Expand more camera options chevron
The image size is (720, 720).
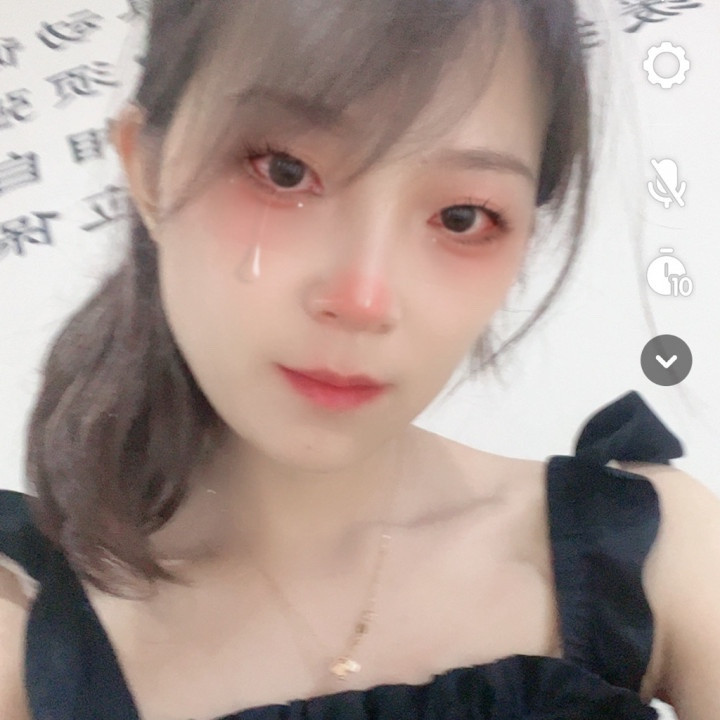pyautogui.click(x=666, y=360)
